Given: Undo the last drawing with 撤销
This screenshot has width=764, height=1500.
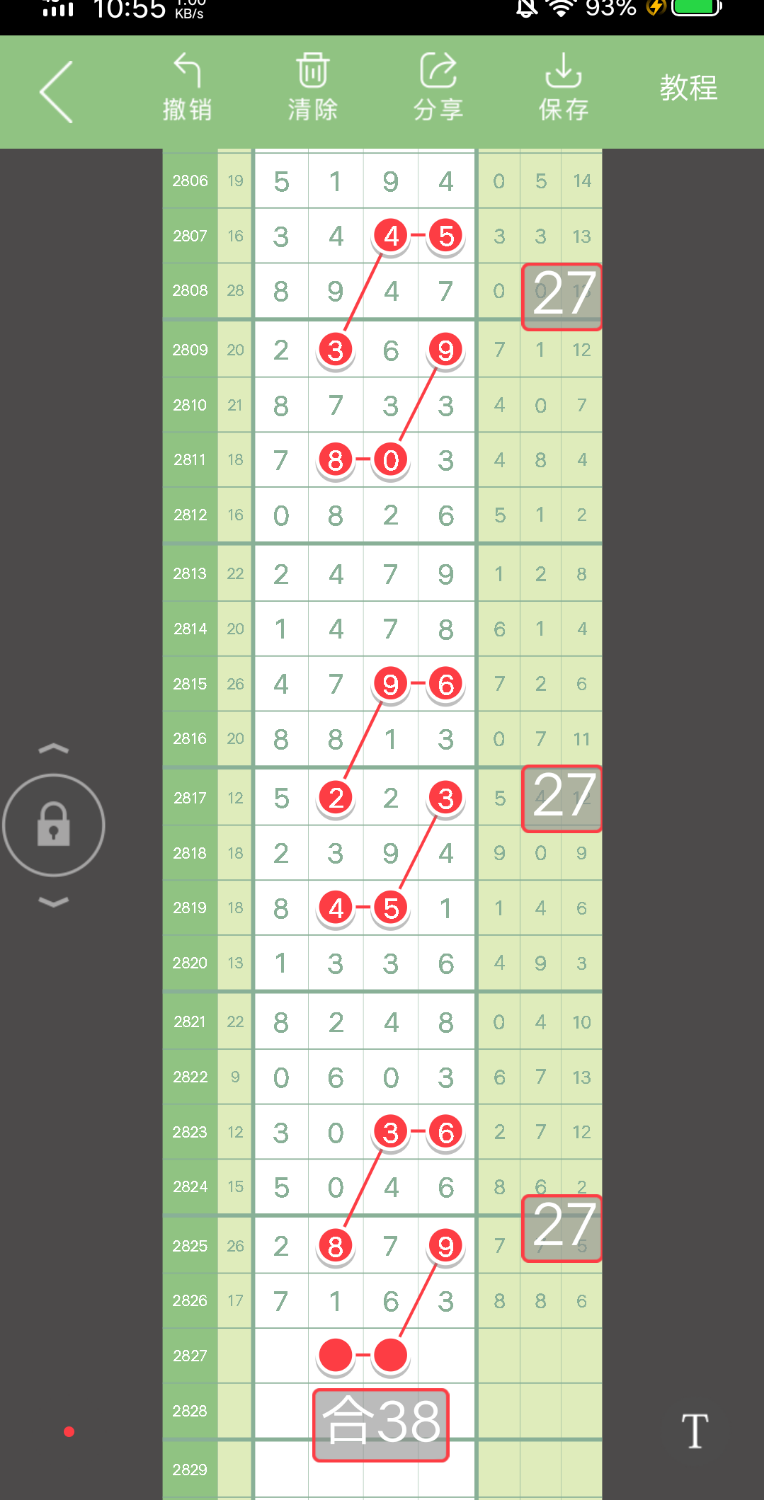Looking at the screenshot, I should coord(187,88).
